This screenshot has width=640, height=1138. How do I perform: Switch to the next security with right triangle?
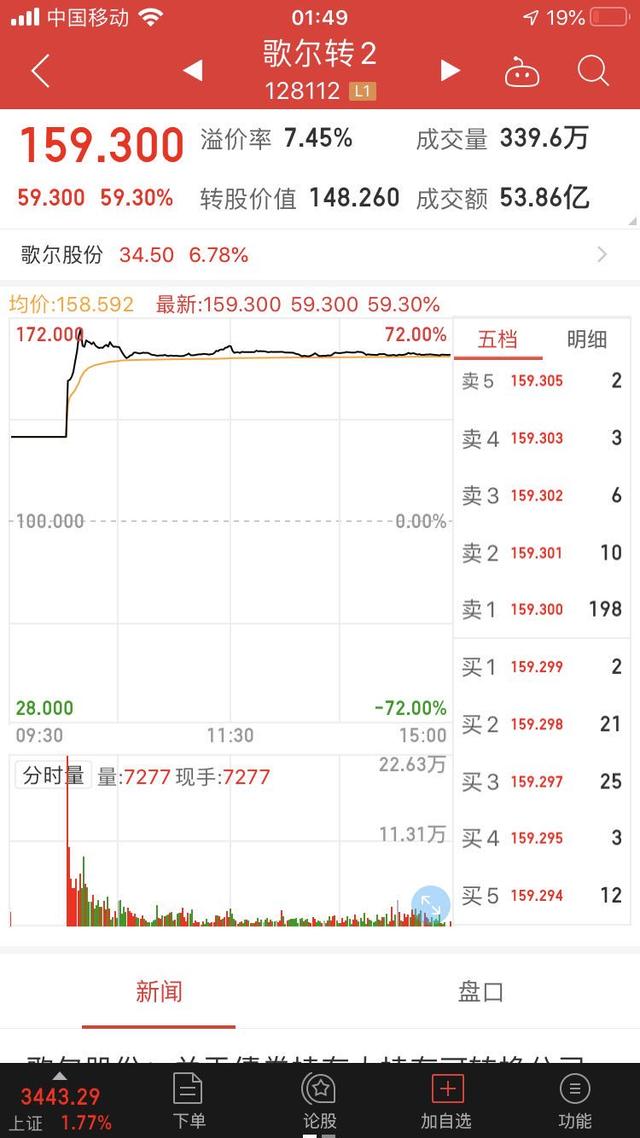tap(450, 70)
